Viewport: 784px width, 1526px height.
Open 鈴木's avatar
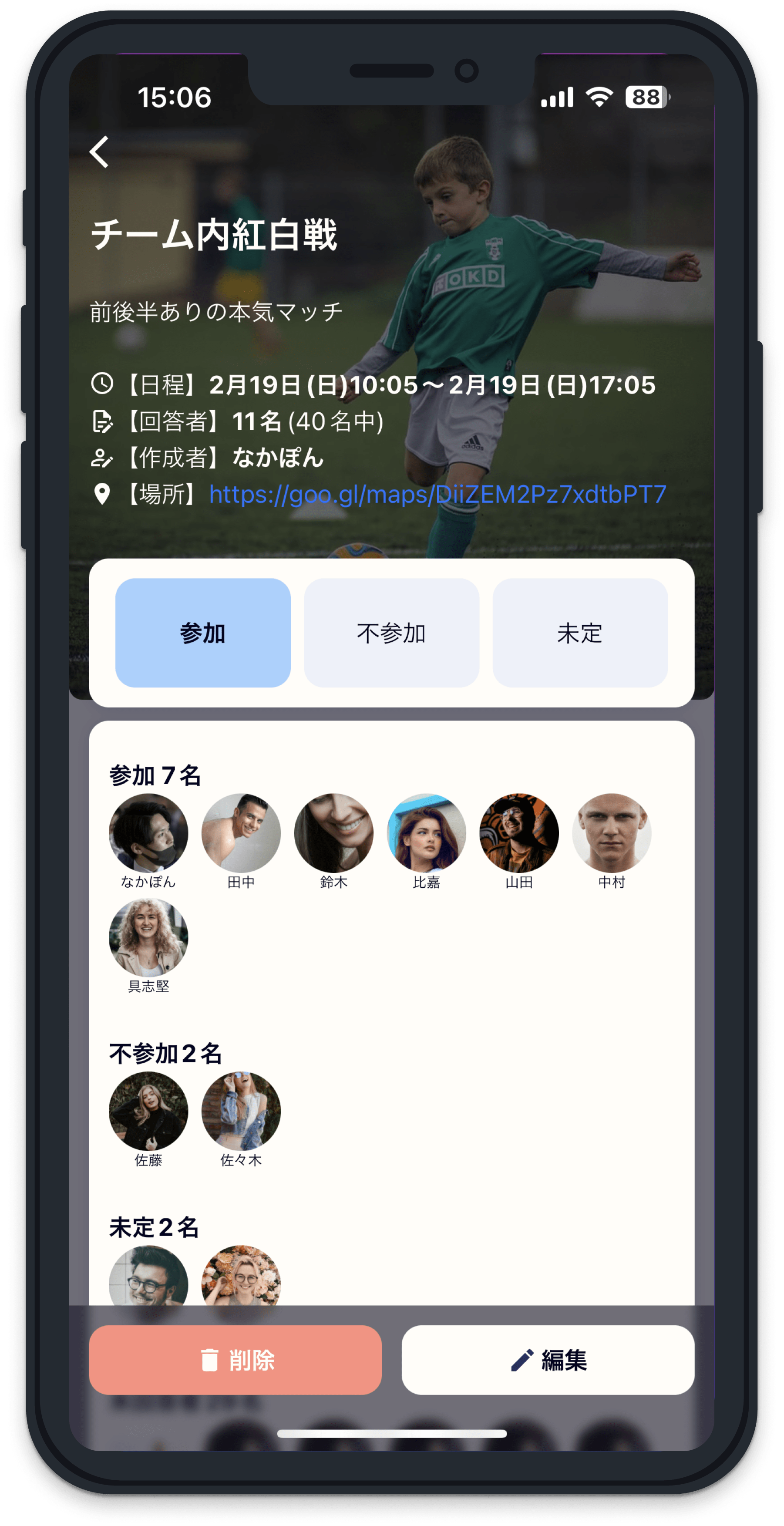(x=334, y=832)
